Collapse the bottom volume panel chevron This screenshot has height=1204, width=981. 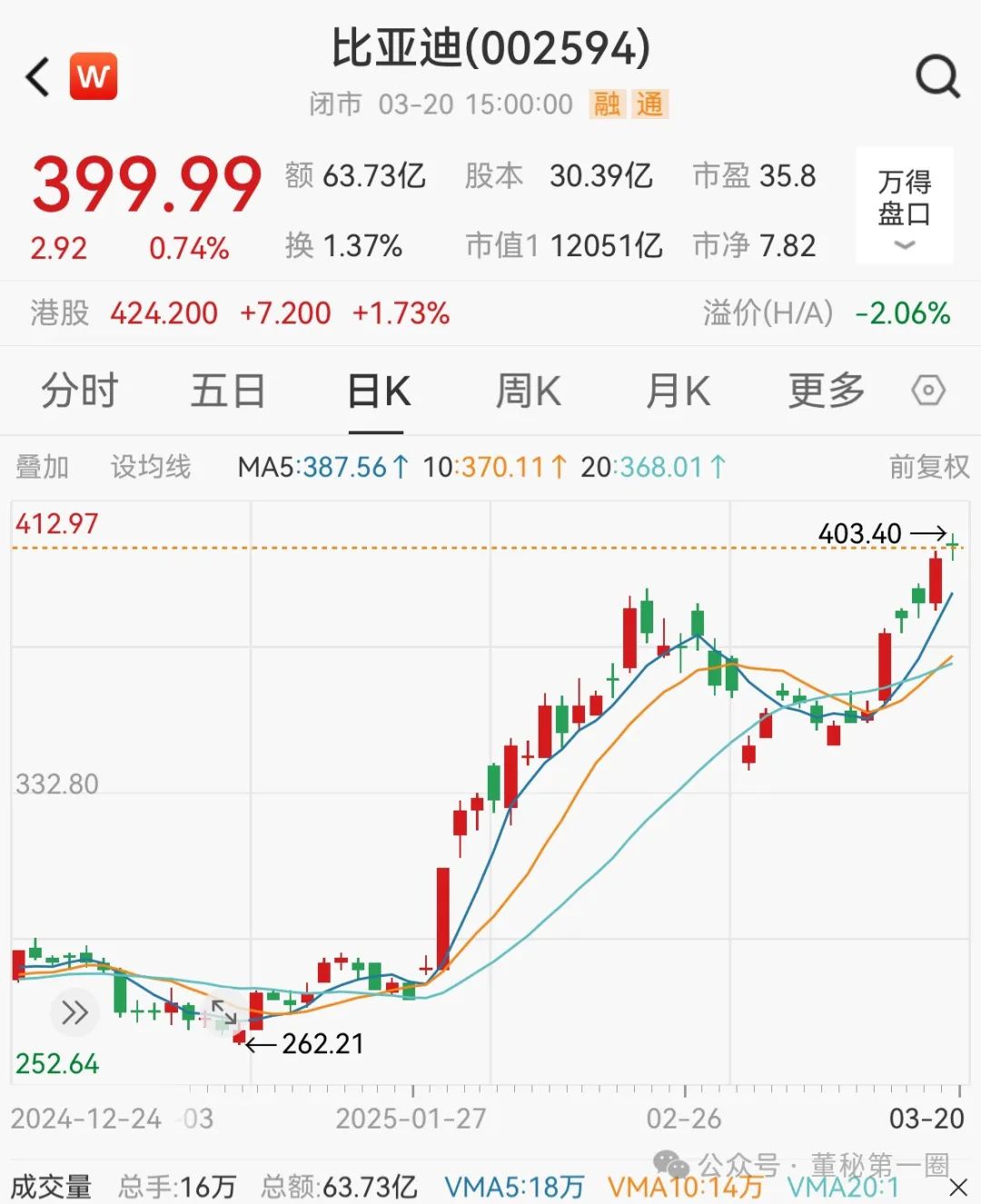click(960, 1187)
